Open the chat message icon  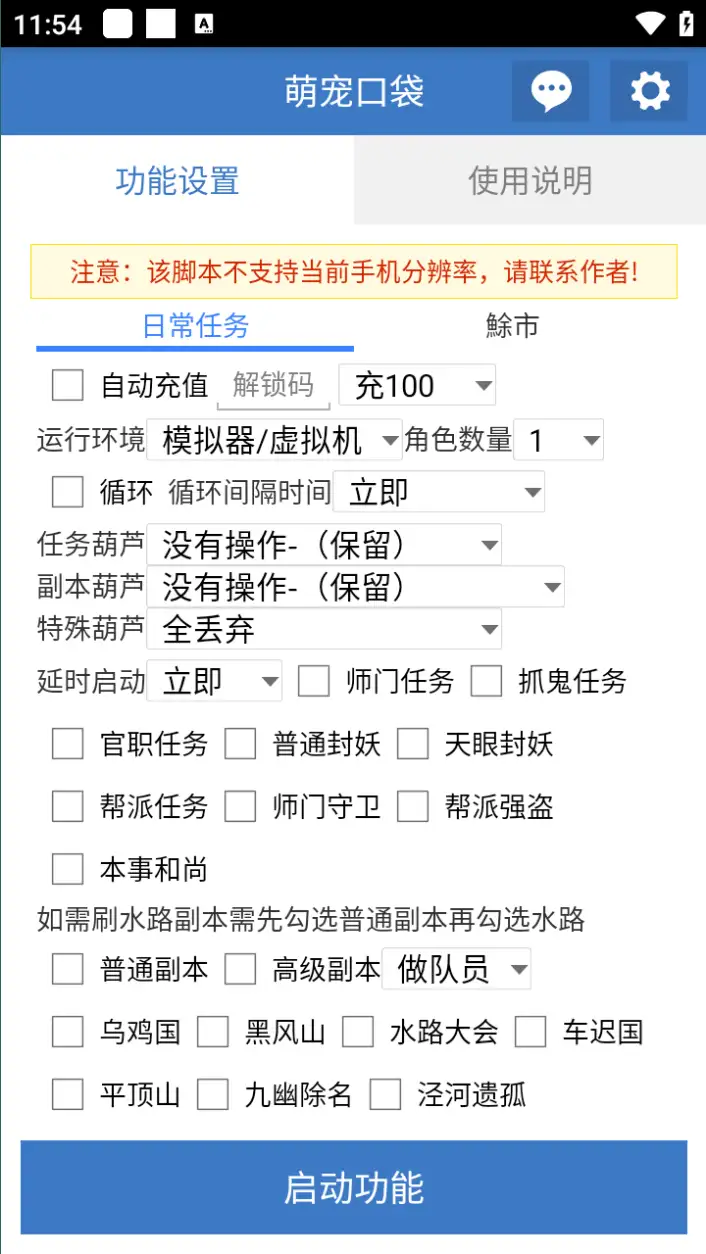[x=551, y=91]
